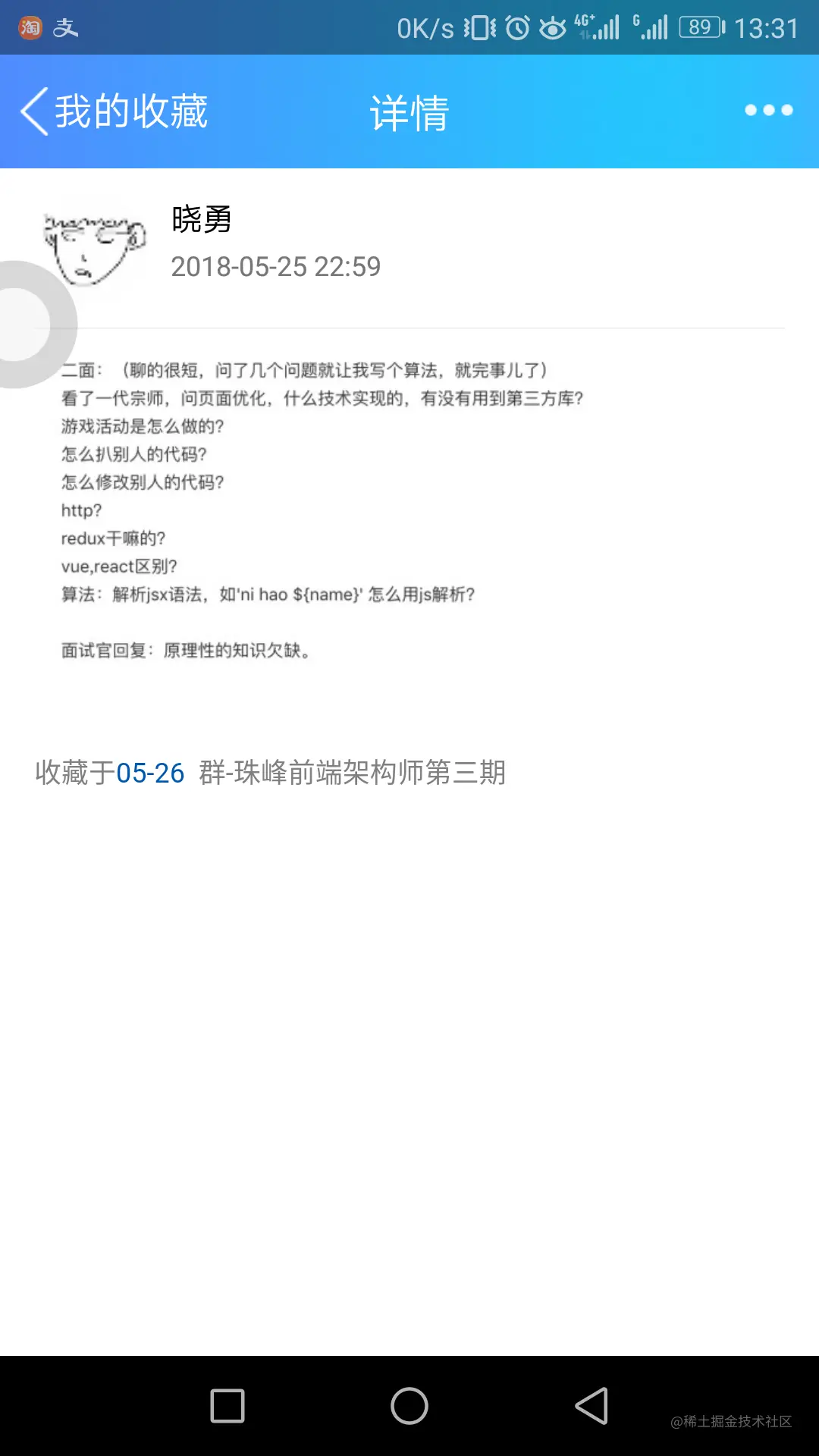This screenshot has height=1456, width=819.
Task: Open the three-dot overflow menu
Action: pyautogui.click(x=768, y=111)
